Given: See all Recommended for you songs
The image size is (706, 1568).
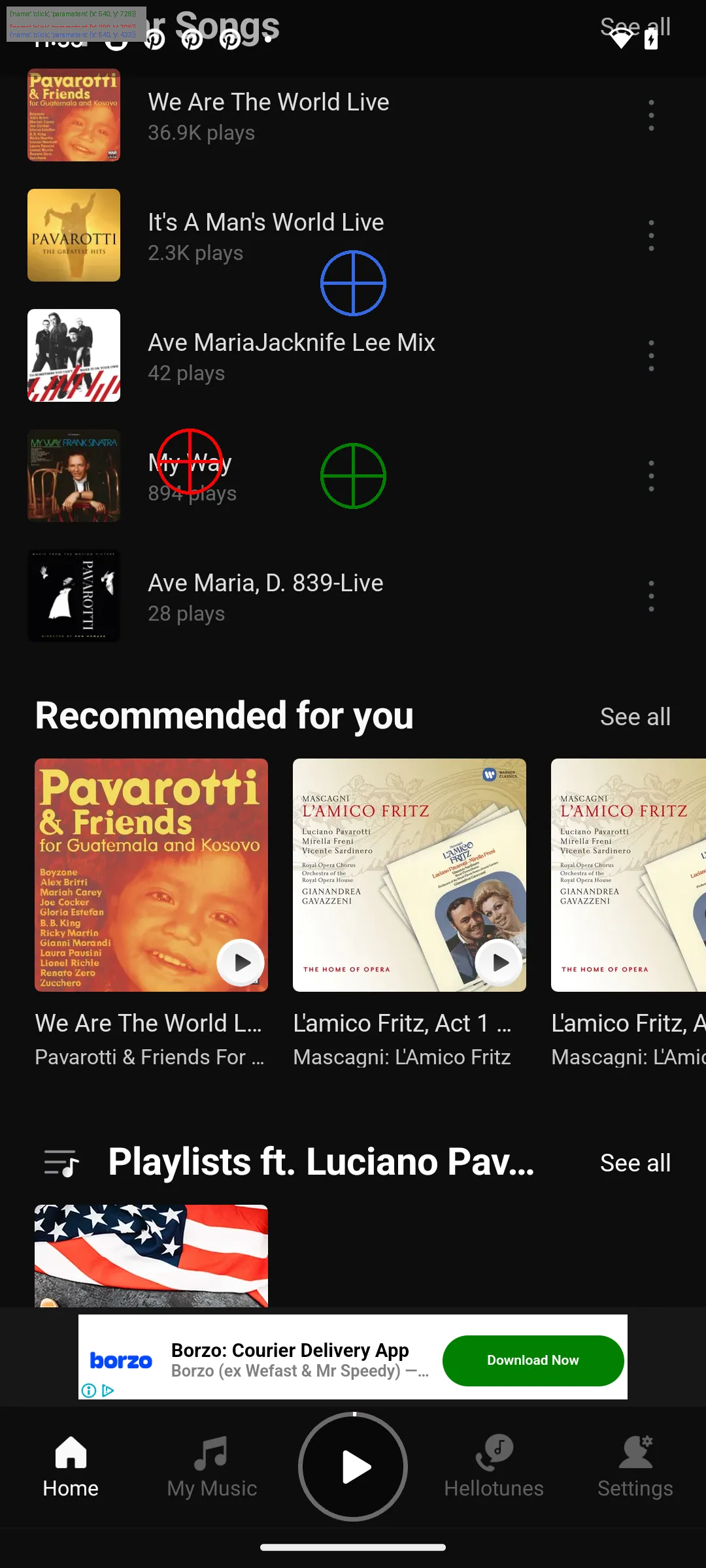Looking at the screenshot, I should click(x=635, y=717).
